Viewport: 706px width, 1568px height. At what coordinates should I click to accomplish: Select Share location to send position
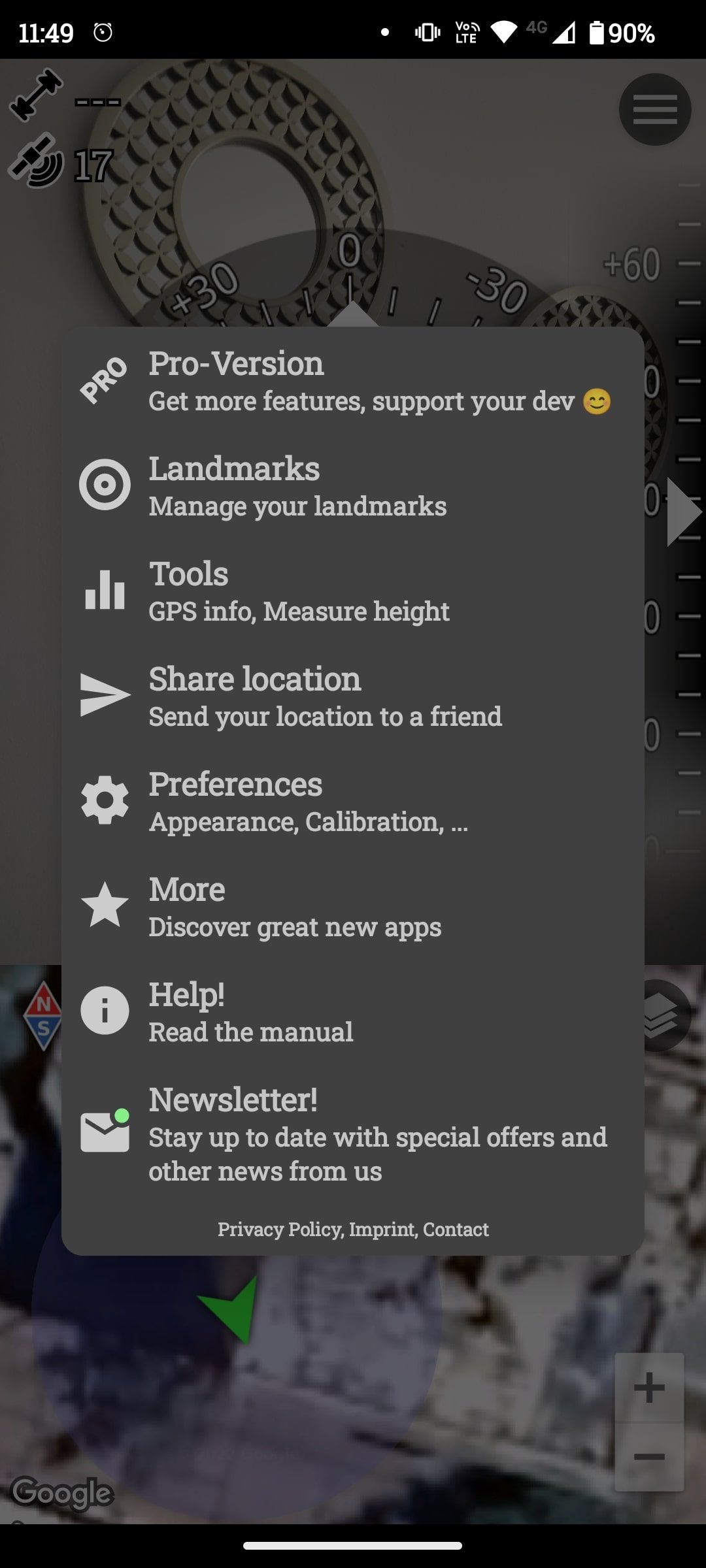[x=353, y=696]
